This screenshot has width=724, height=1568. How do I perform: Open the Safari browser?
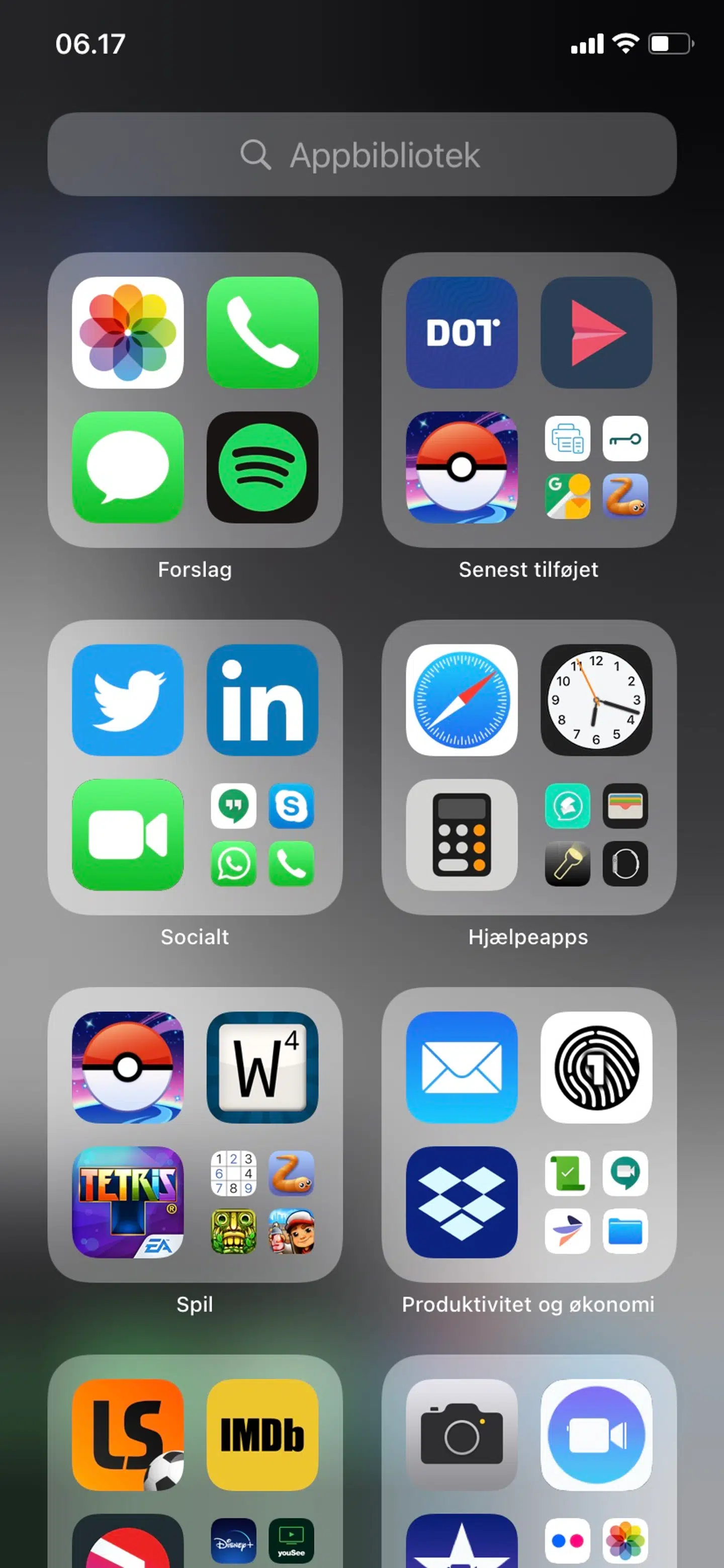tap(462, 700)
